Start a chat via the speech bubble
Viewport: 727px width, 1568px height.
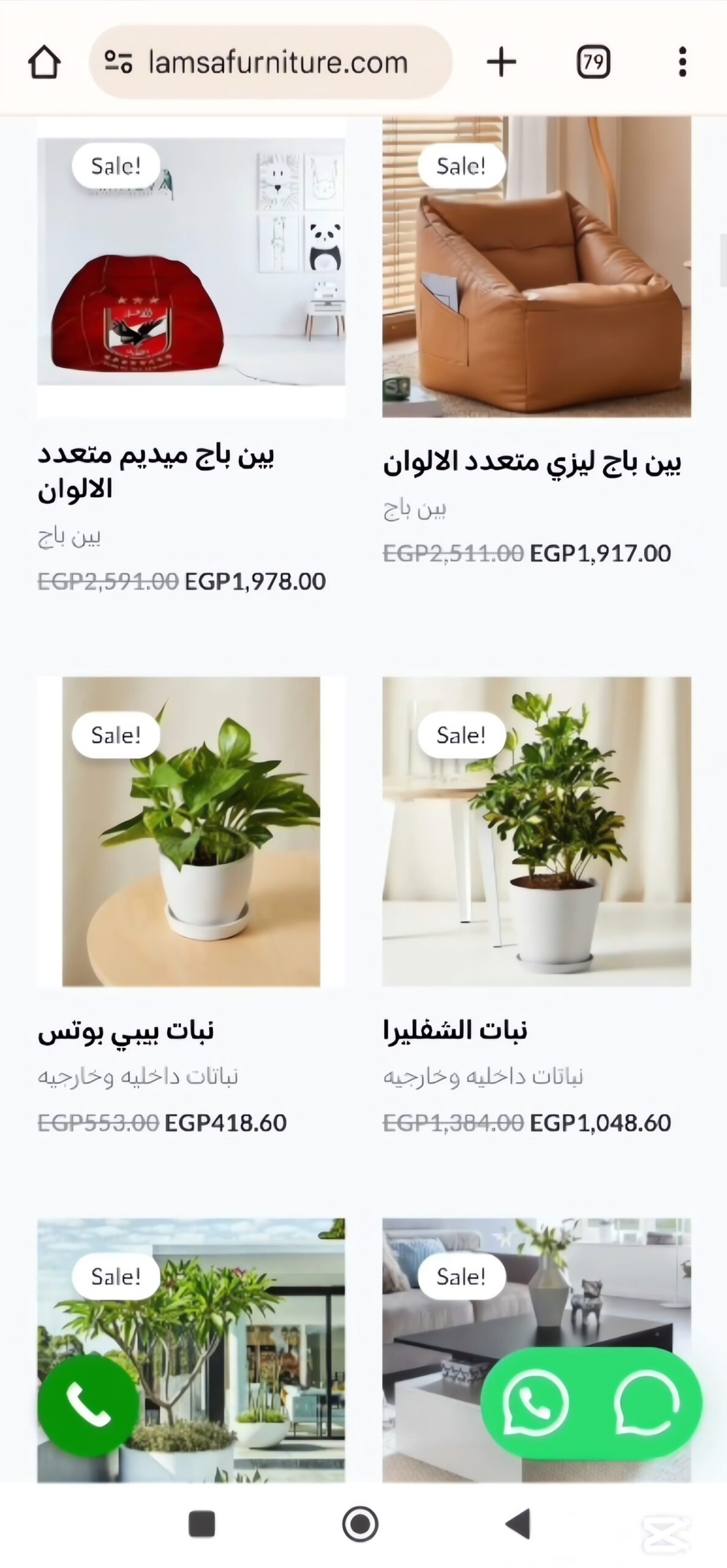click(x=646, y=1403)
